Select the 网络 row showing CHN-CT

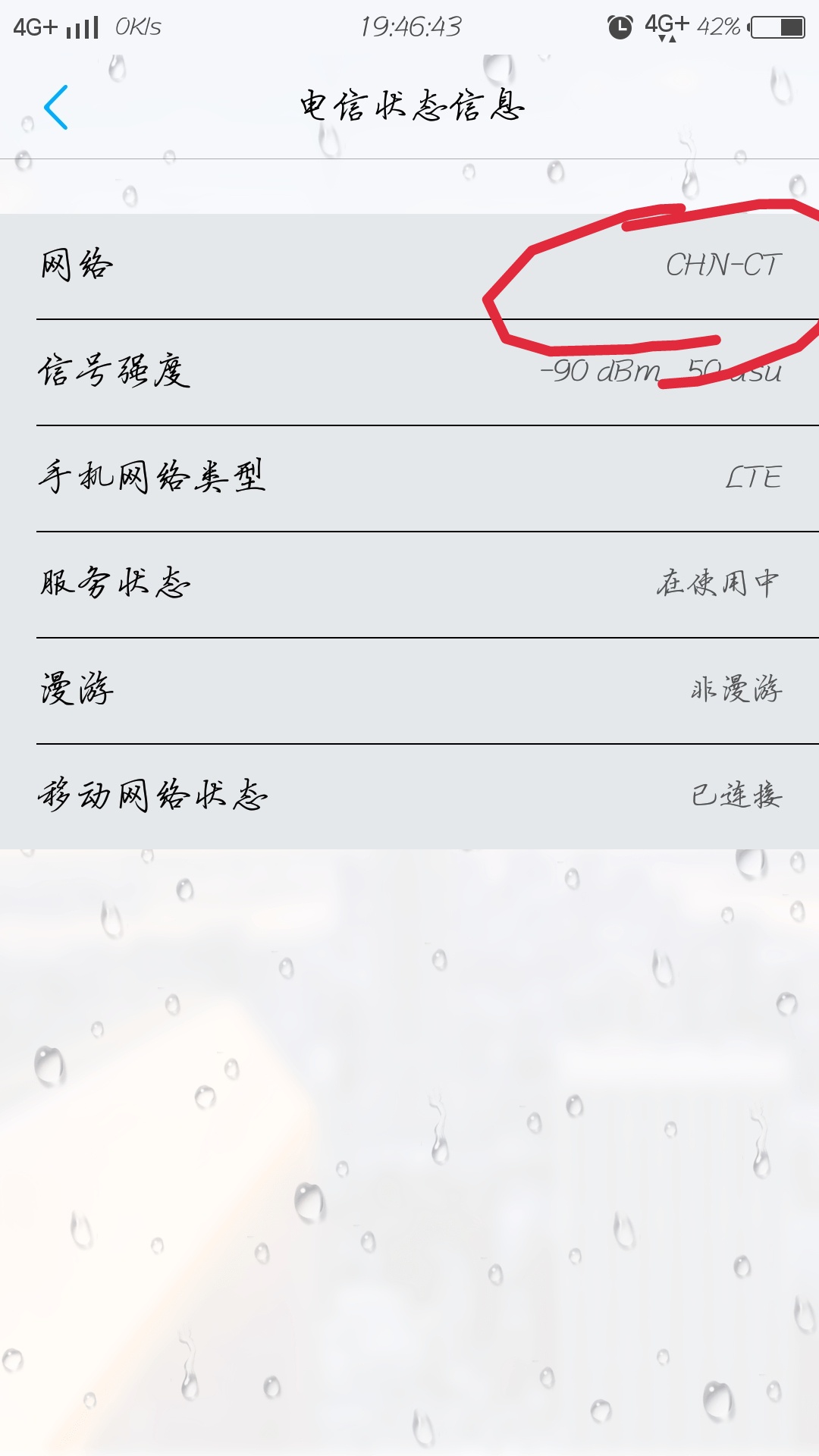click(x=409, y=265)
